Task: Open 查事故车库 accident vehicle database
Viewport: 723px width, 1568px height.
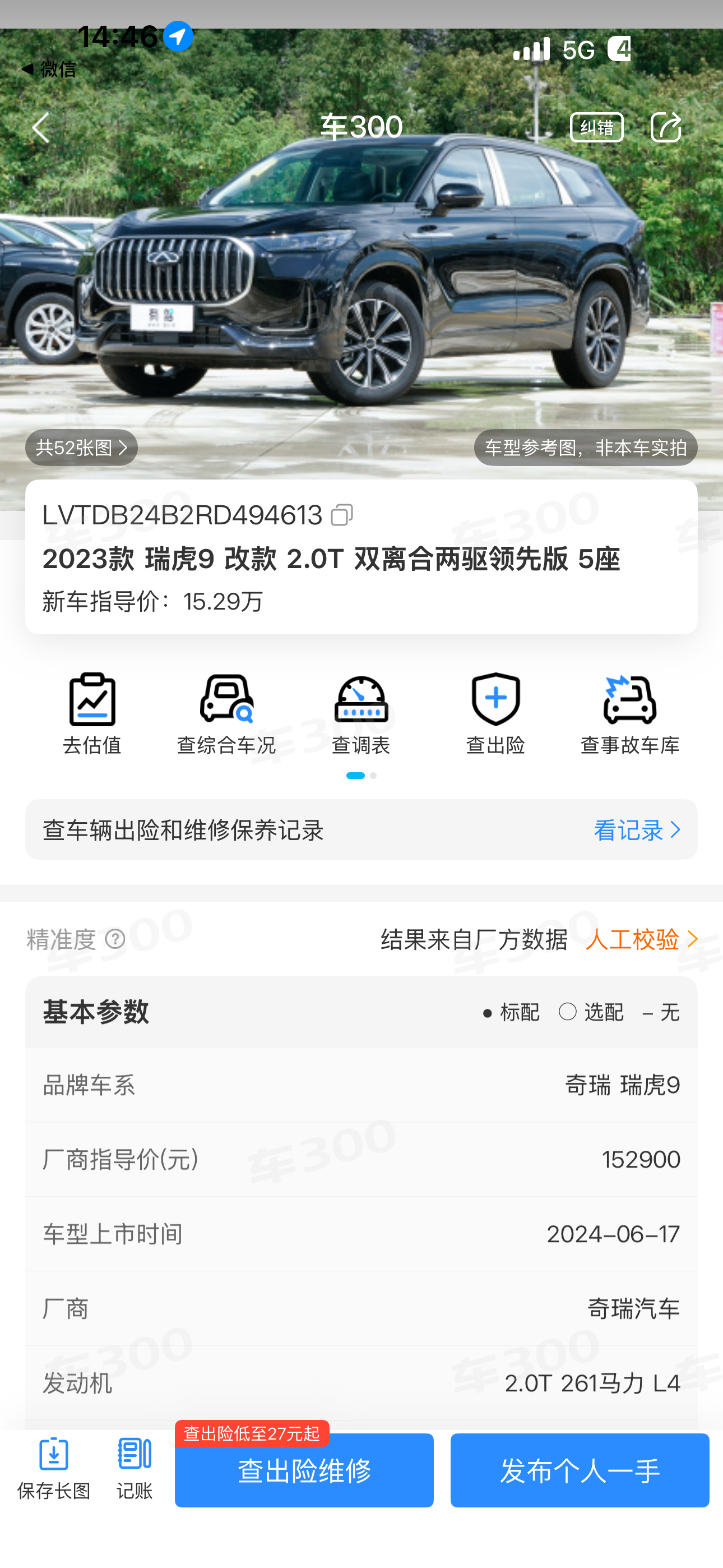Action: 630,714
